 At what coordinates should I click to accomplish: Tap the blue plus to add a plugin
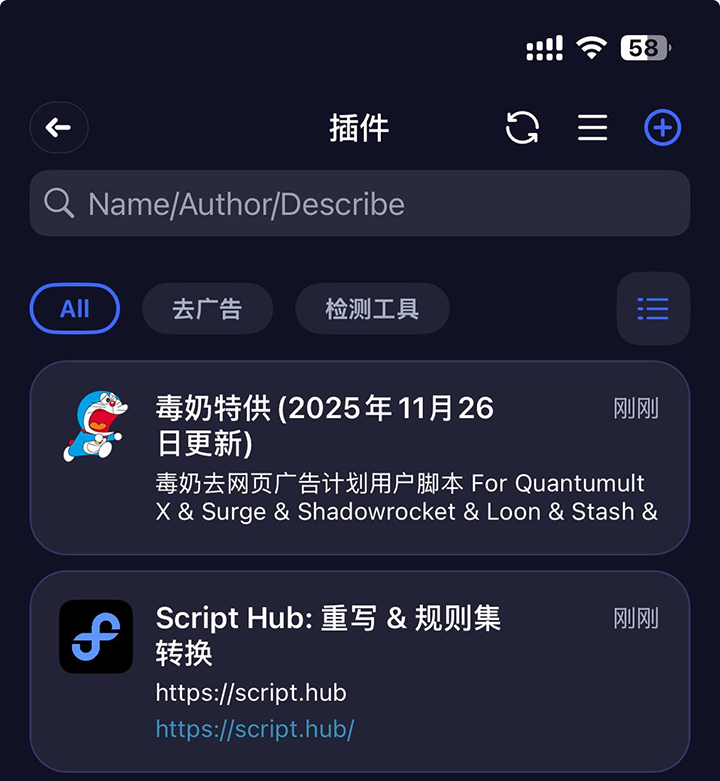click(662, 128)
